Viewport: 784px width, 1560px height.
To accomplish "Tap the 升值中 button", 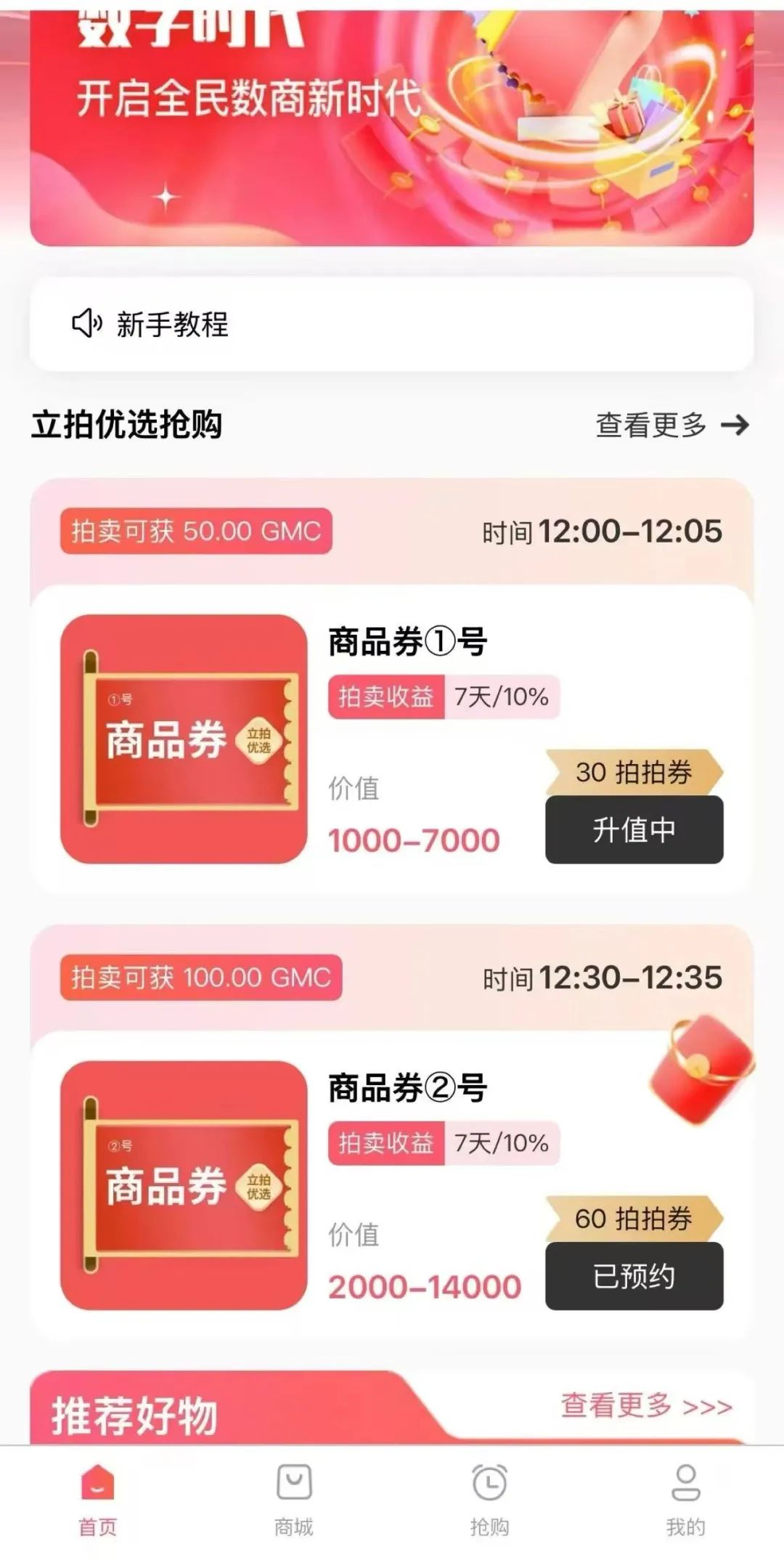I will pyautogui.click(x=634, y=829).
